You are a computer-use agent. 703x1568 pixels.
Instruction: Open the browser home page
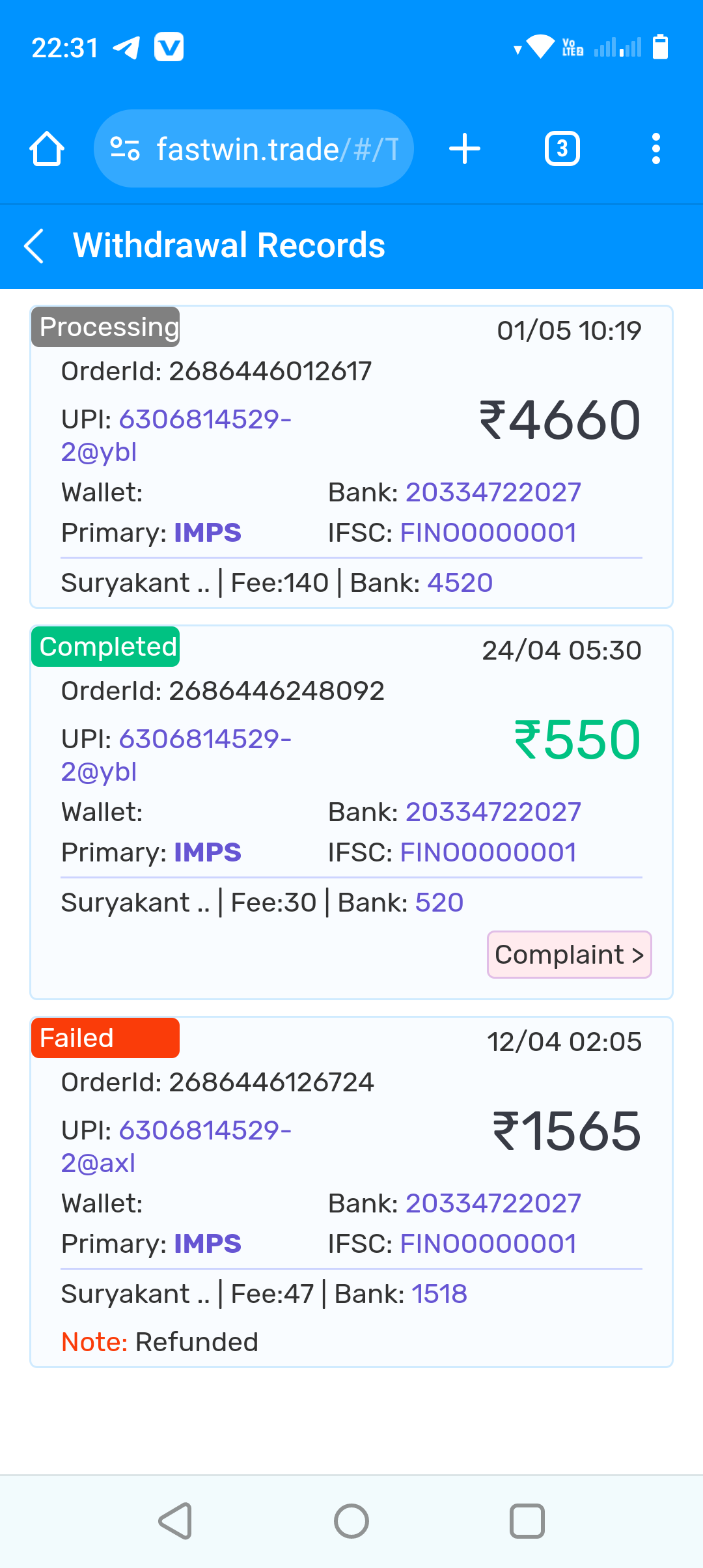(47, 149)
